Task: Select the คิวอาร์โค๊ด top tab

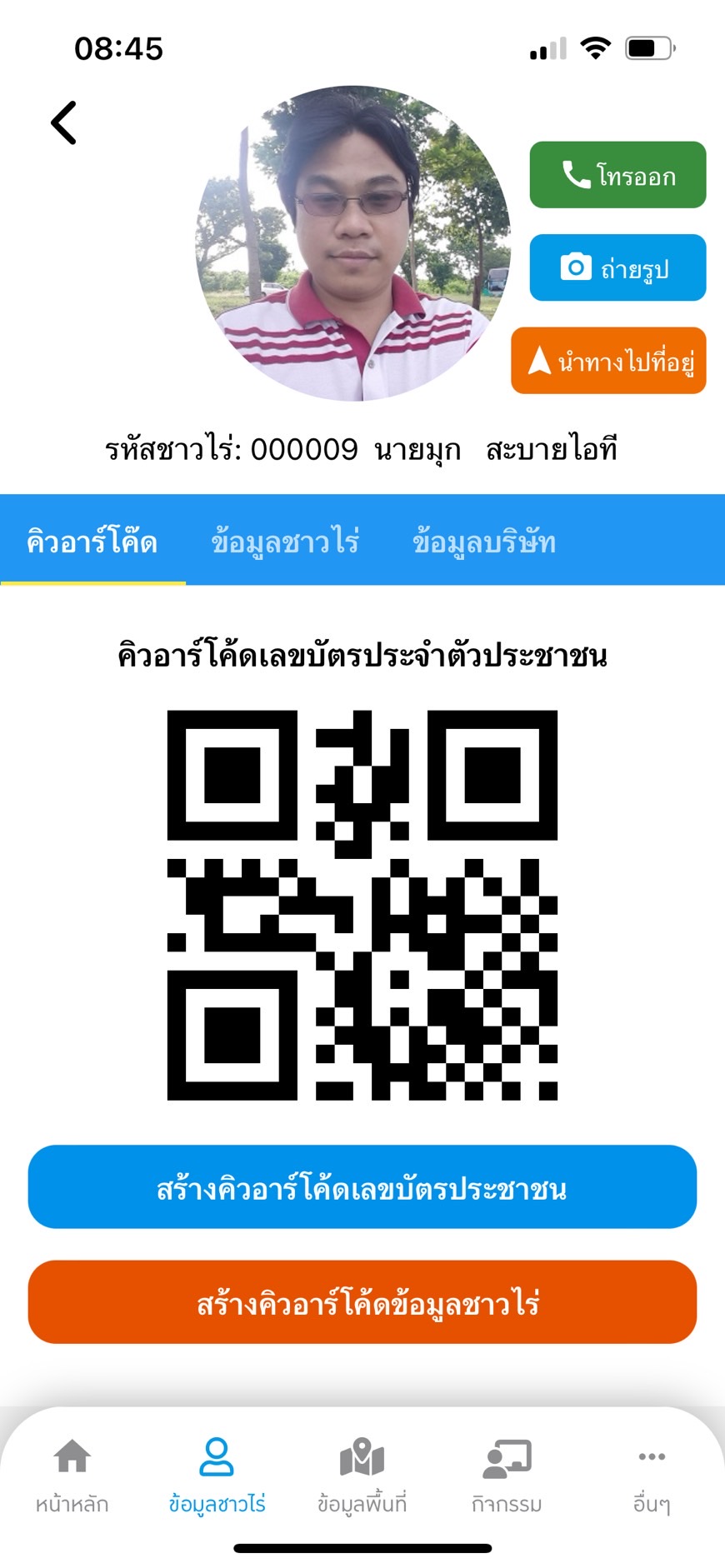Action: (x=92, y=542)
